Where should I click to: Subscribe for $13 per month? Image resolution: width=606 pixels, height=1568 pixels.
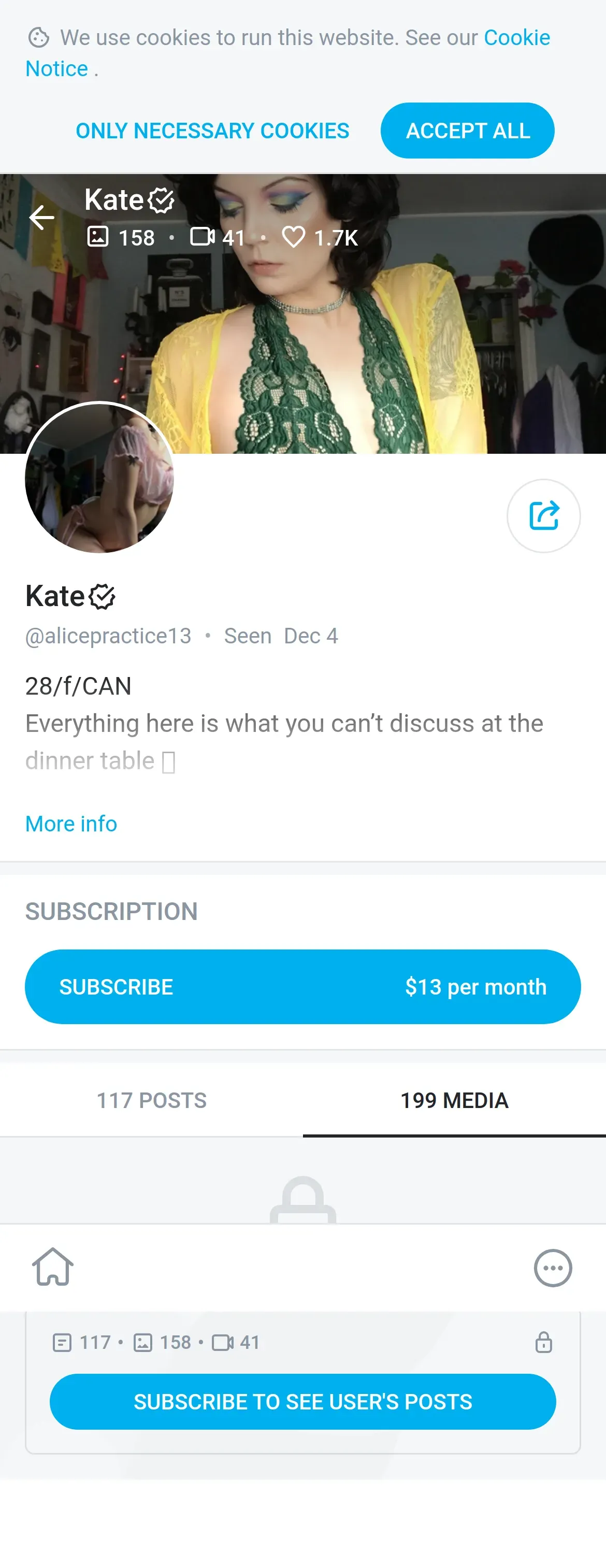click(x=302, y=986)
